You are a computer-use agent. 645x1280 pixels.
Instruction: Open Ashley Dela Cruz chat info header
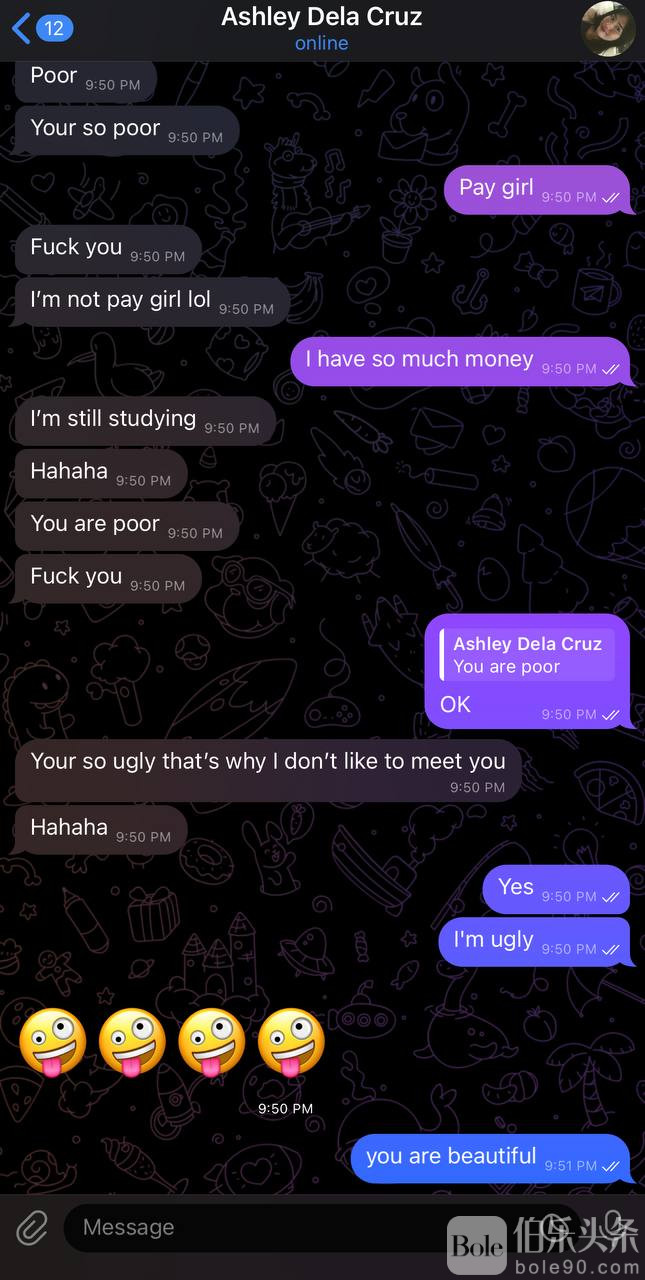pos(322,28)
